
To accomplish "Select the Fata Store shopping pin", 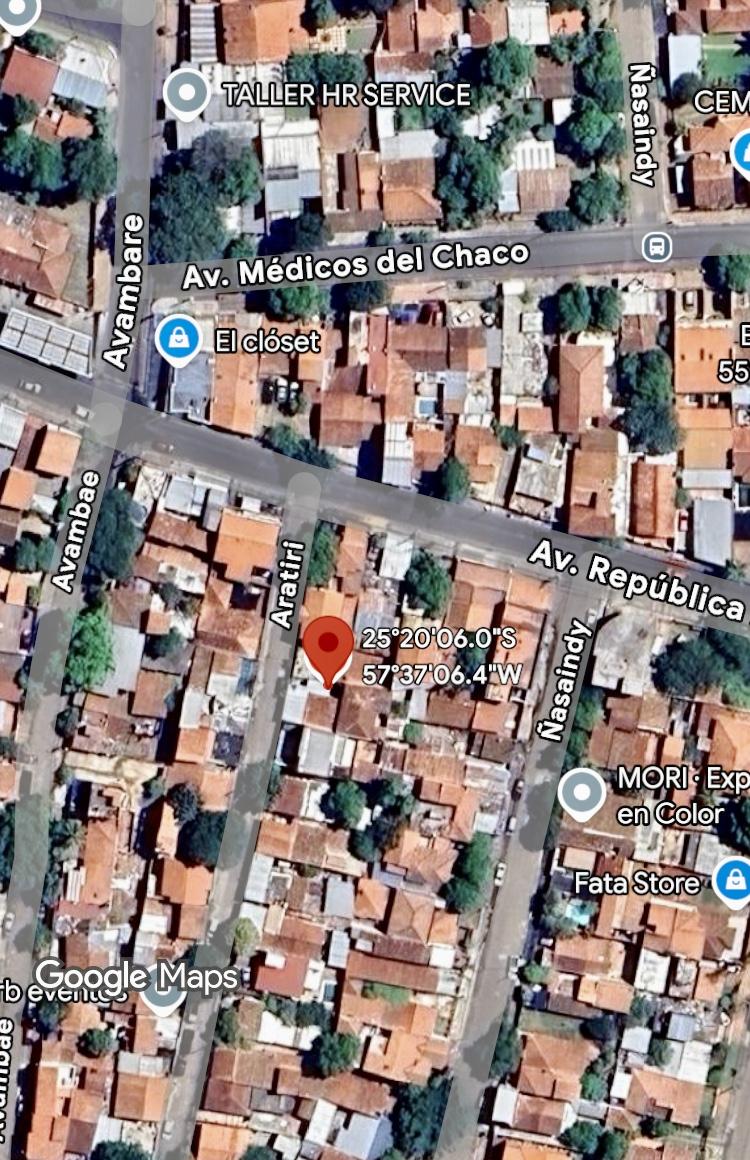I will [733, 882].
